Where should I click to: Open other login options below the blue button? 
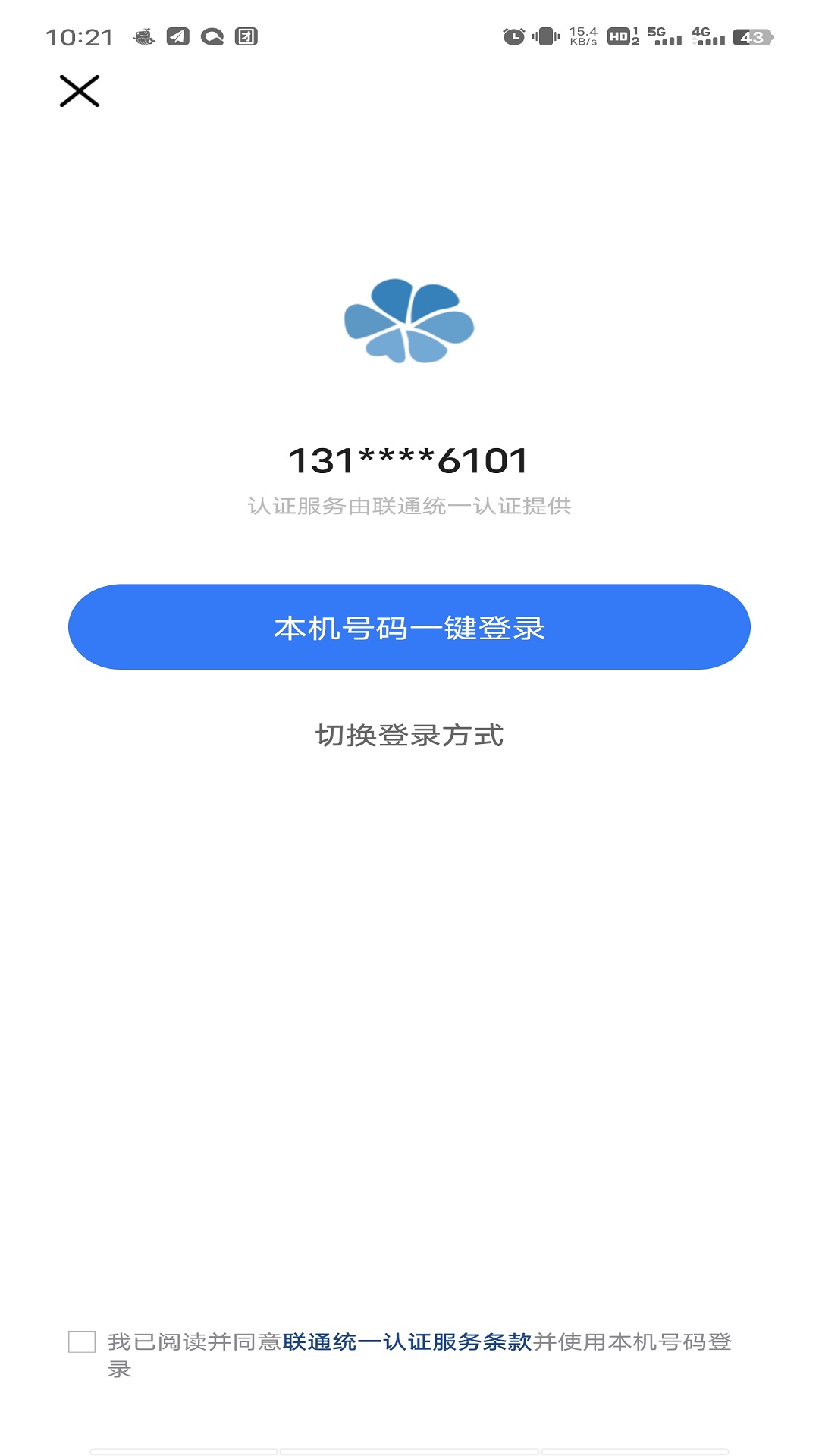click(409, 734)
